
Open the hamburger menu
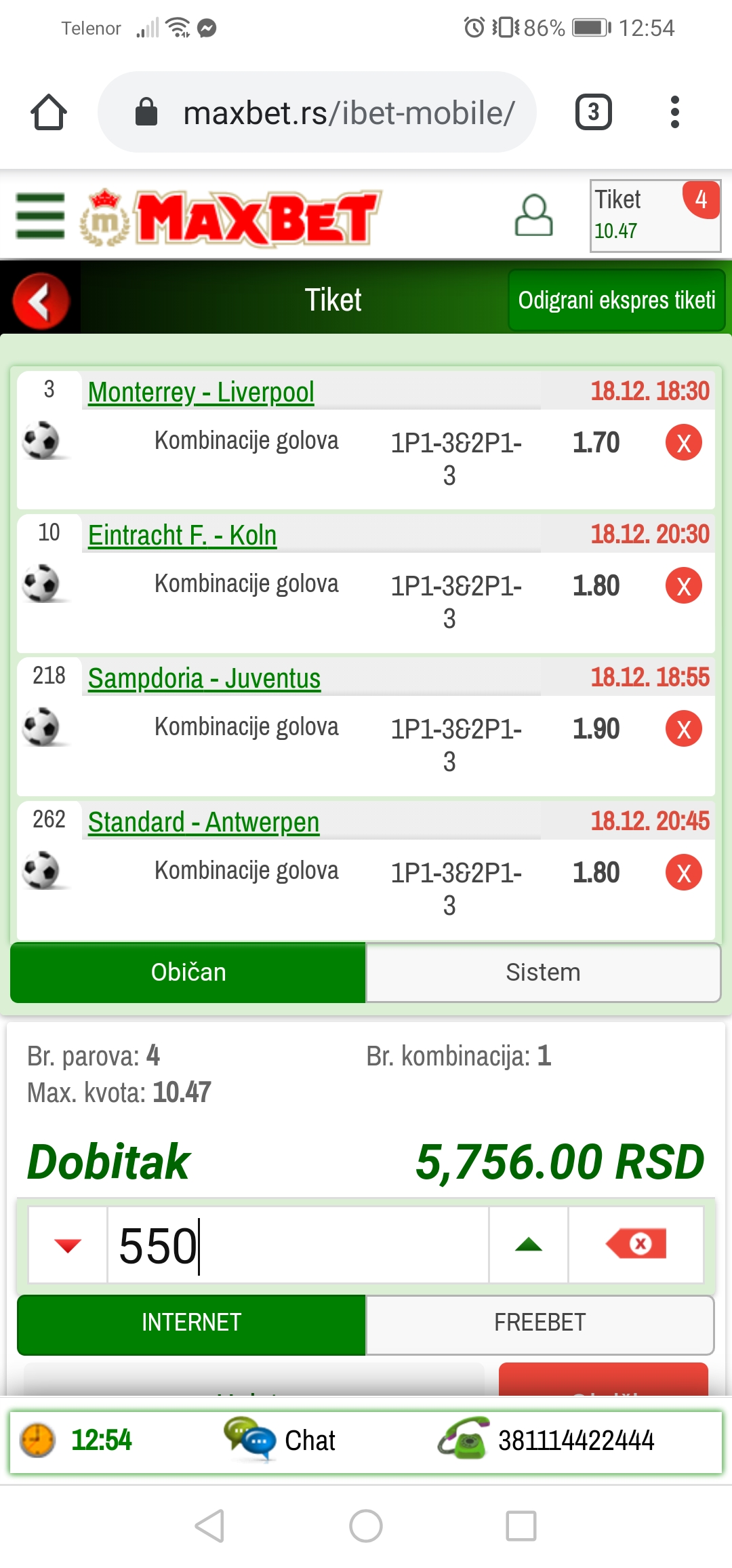click(x=41, y=216)
